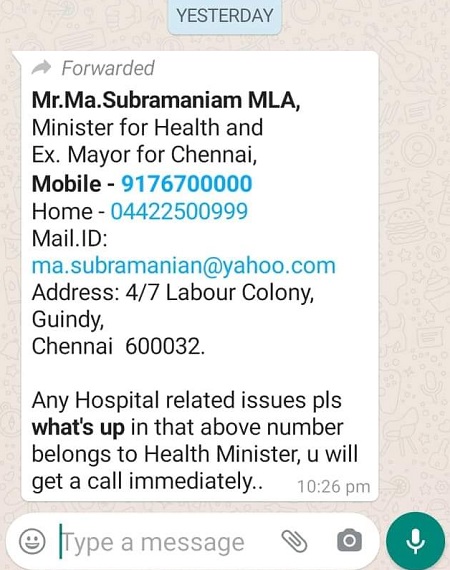Open the ma.subramanian@yahoo.com email link
This screenshot has height=570, width=450.
184,265
